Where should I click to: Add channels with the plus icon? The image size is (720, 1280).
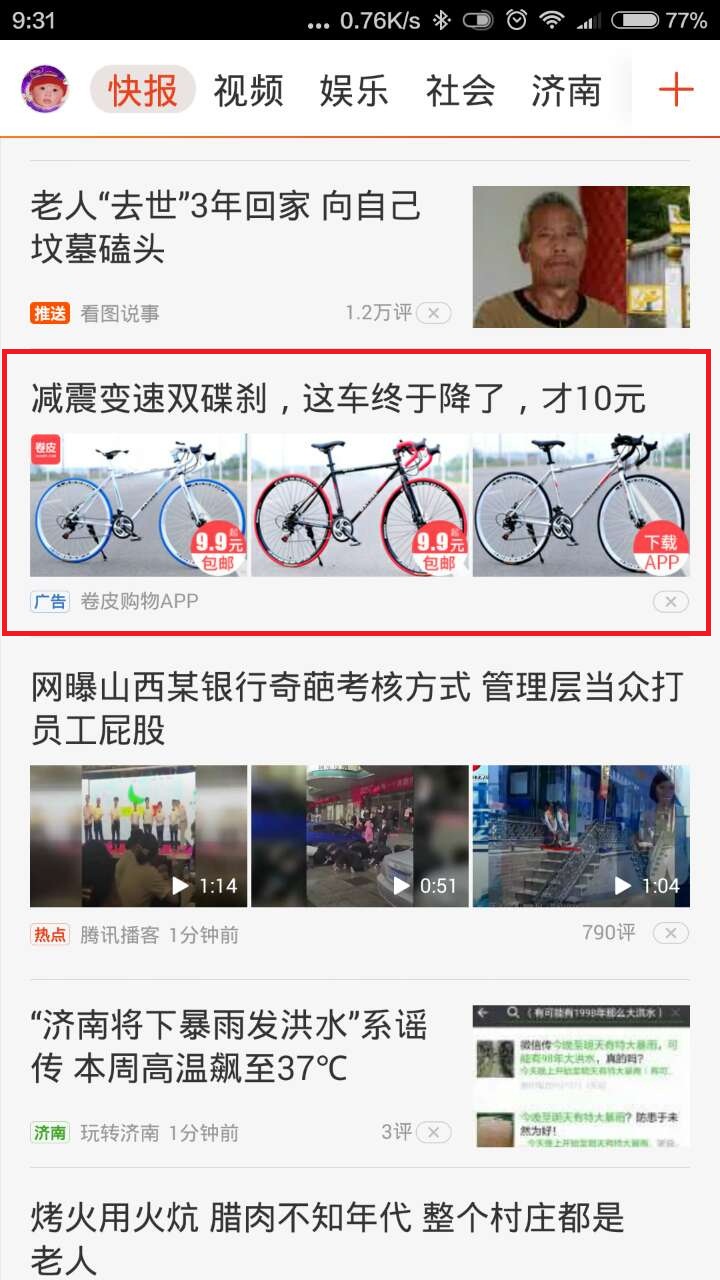pos(676,91)
